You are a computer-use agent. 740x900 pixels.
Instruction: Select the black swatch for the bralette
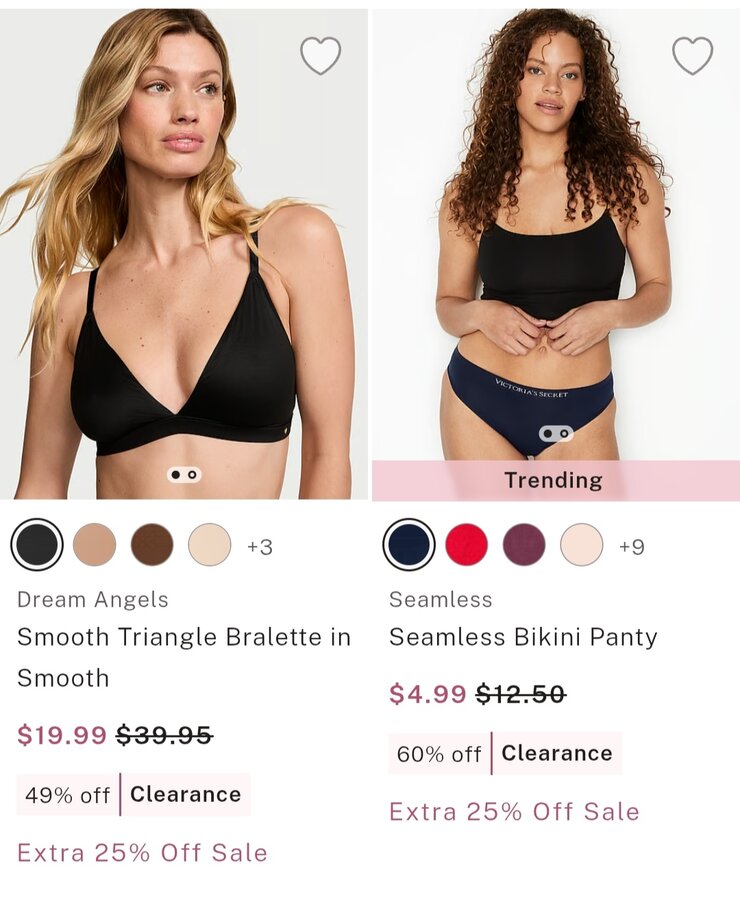tap(37, 545)
